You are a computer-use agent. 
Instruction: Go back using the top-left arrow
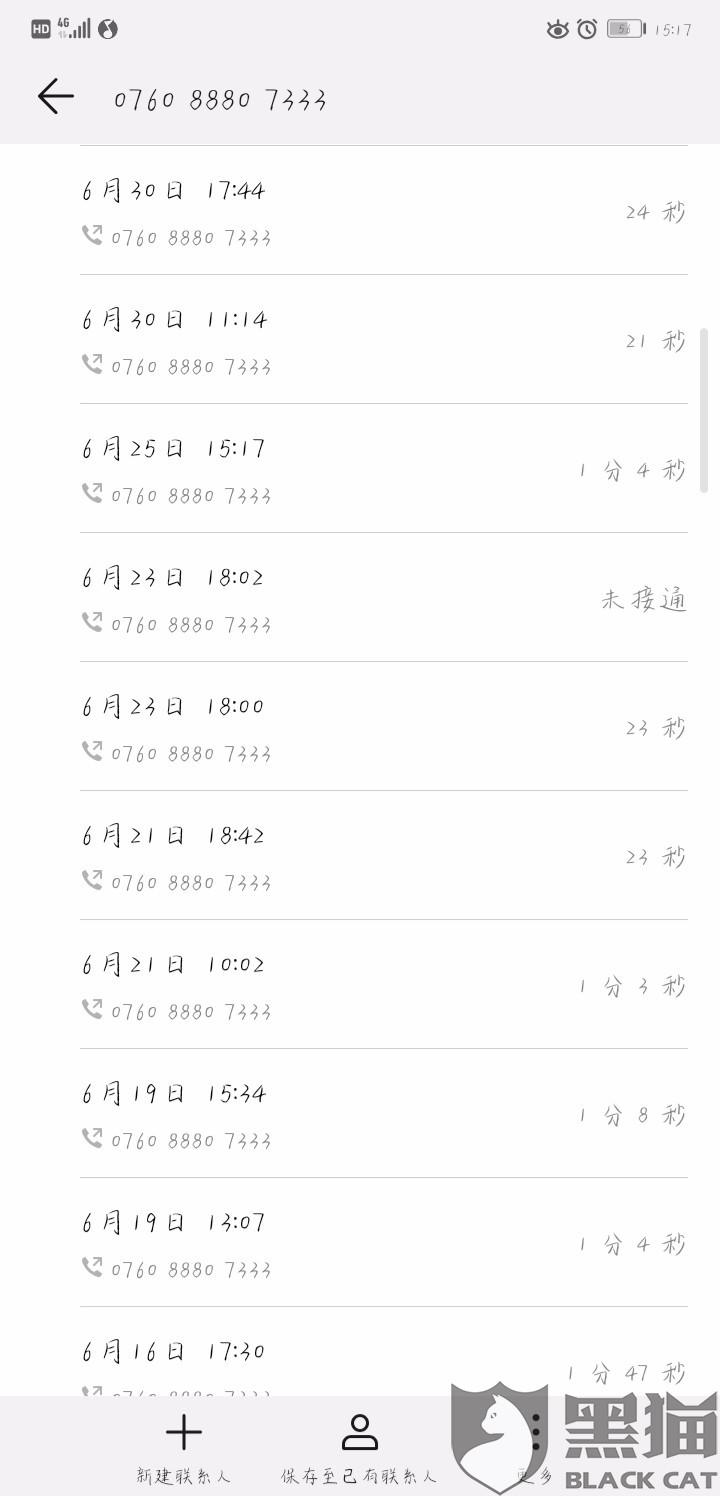[56, 97]
